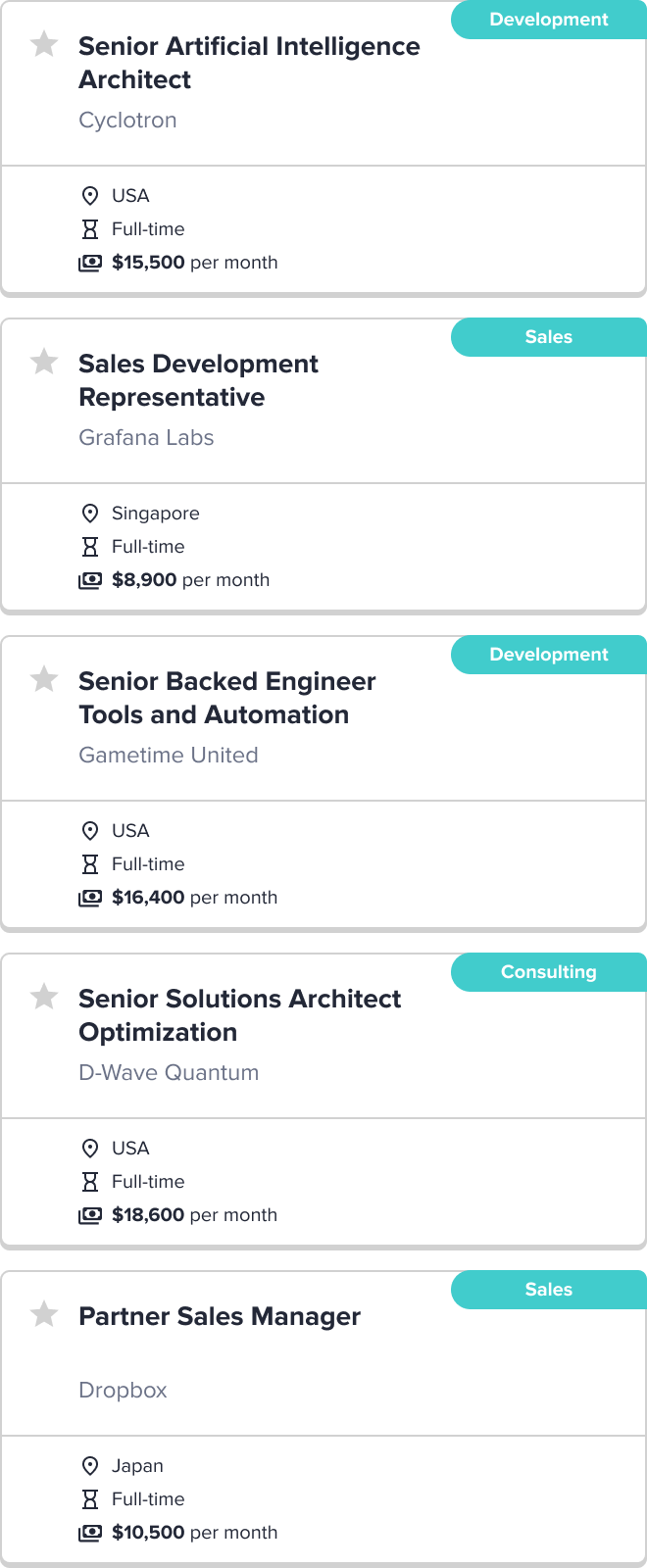Favorite the Sales Development Representative job
The image size is (647, 1568).
[x=44, y=362]
